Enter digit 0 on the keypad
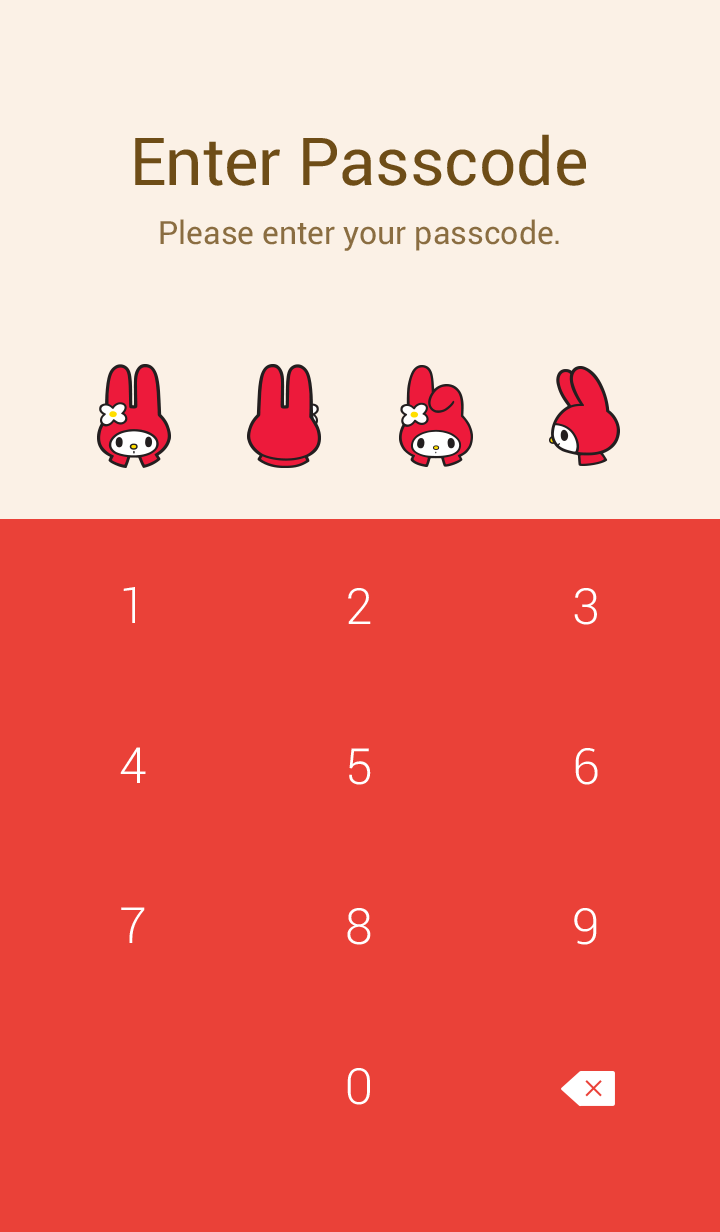This screenshot has height=1232, width=720. click(x=359, y=1087)
